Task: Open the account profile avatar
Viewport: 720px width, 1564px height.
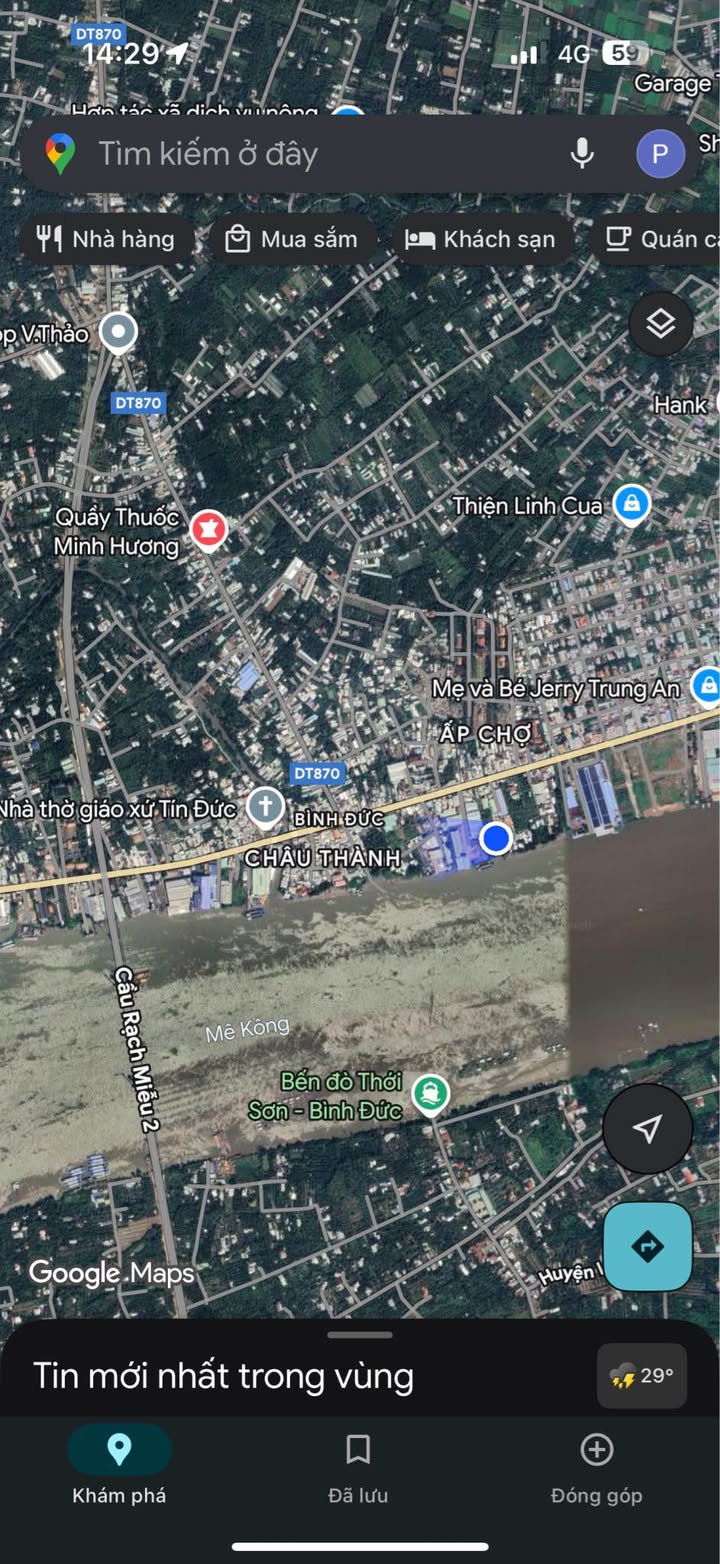Action: [660, 154]
